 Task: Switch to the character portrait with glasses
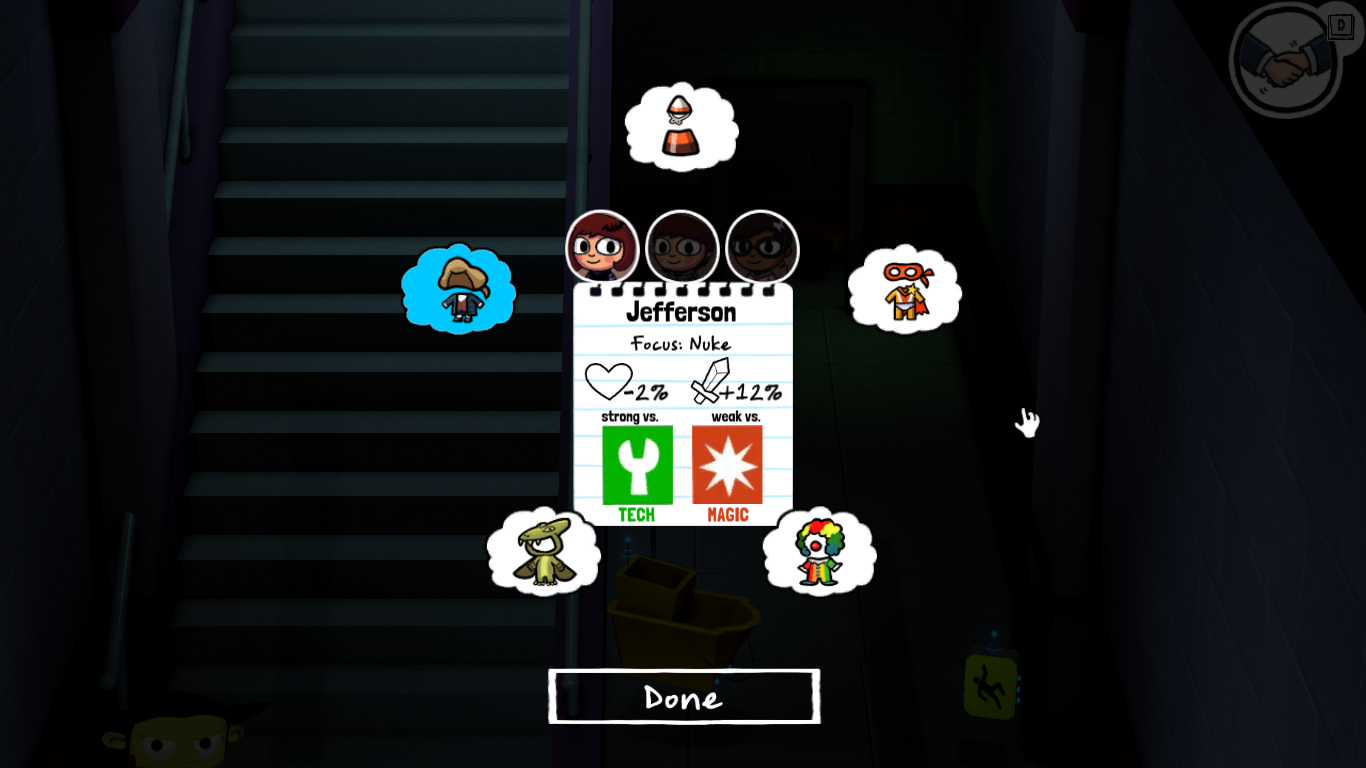[x=762, y=247]
